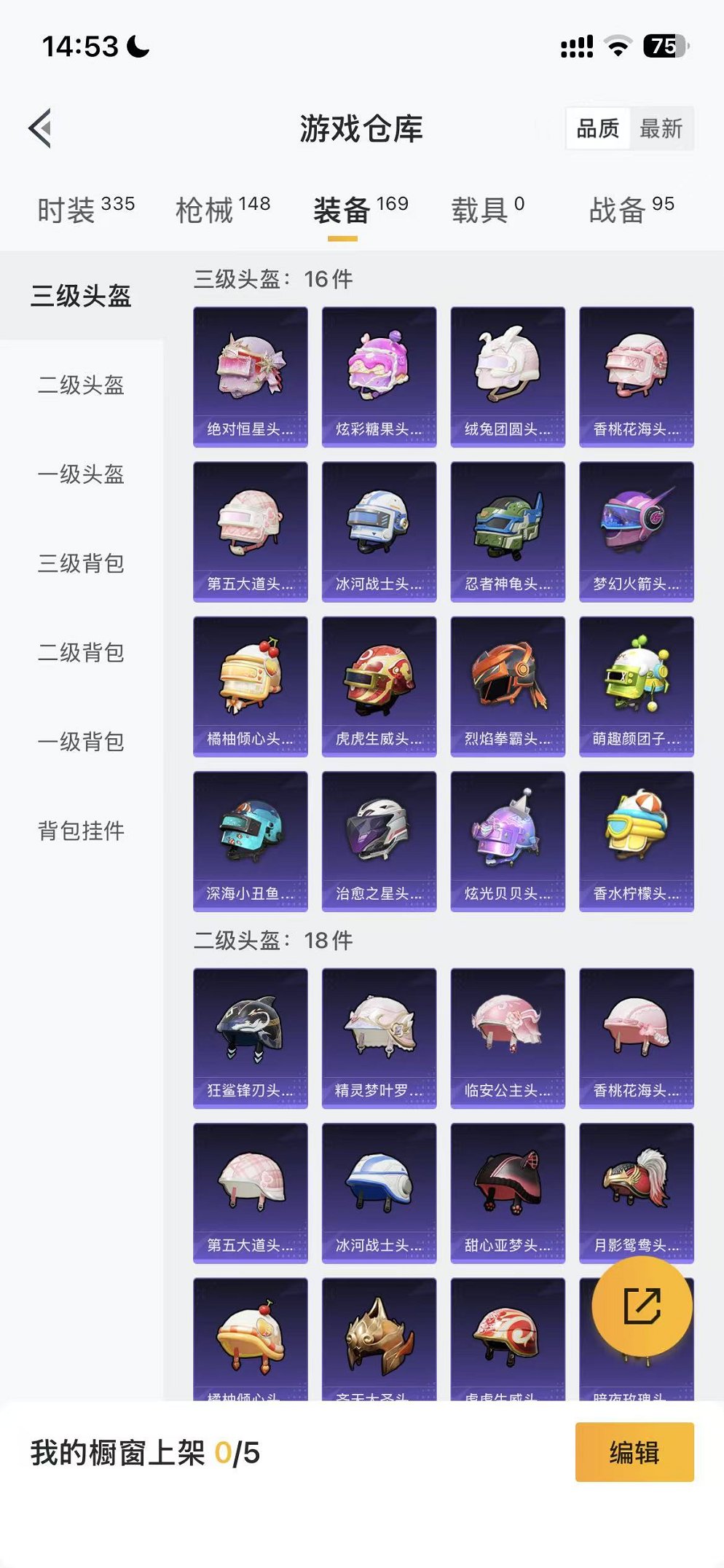Image resolution: width=724 pixels, height=1568 pixels.
Task: Select the 绝对恒星 helmet thumbnail
Action: click(251, 373)
